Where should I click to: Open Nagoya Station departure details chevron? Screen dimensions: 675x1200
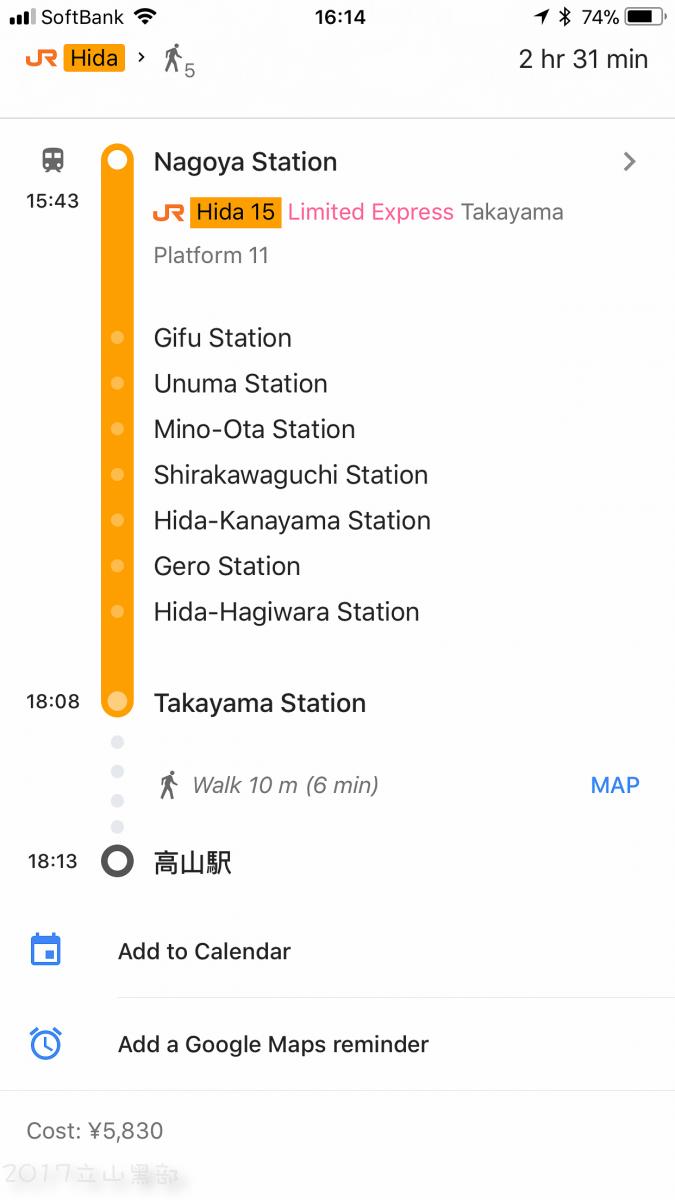629,162
